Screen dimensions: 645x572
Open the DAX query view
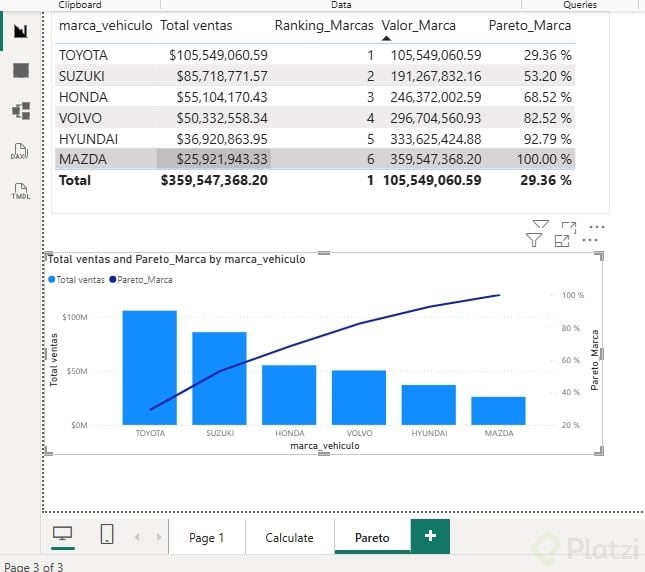(20, 152)
